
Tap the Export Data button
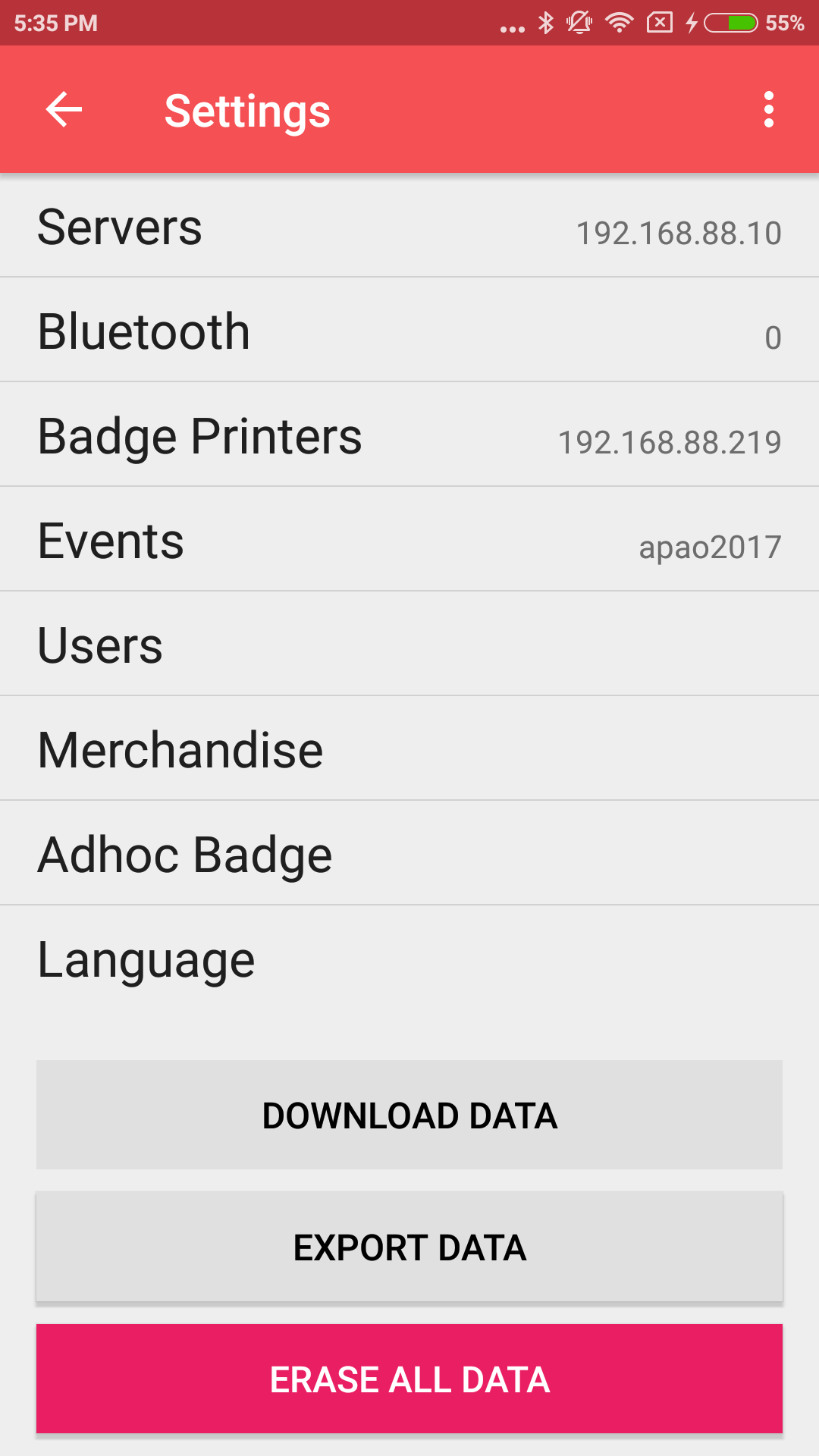(x=409, y=1247)
